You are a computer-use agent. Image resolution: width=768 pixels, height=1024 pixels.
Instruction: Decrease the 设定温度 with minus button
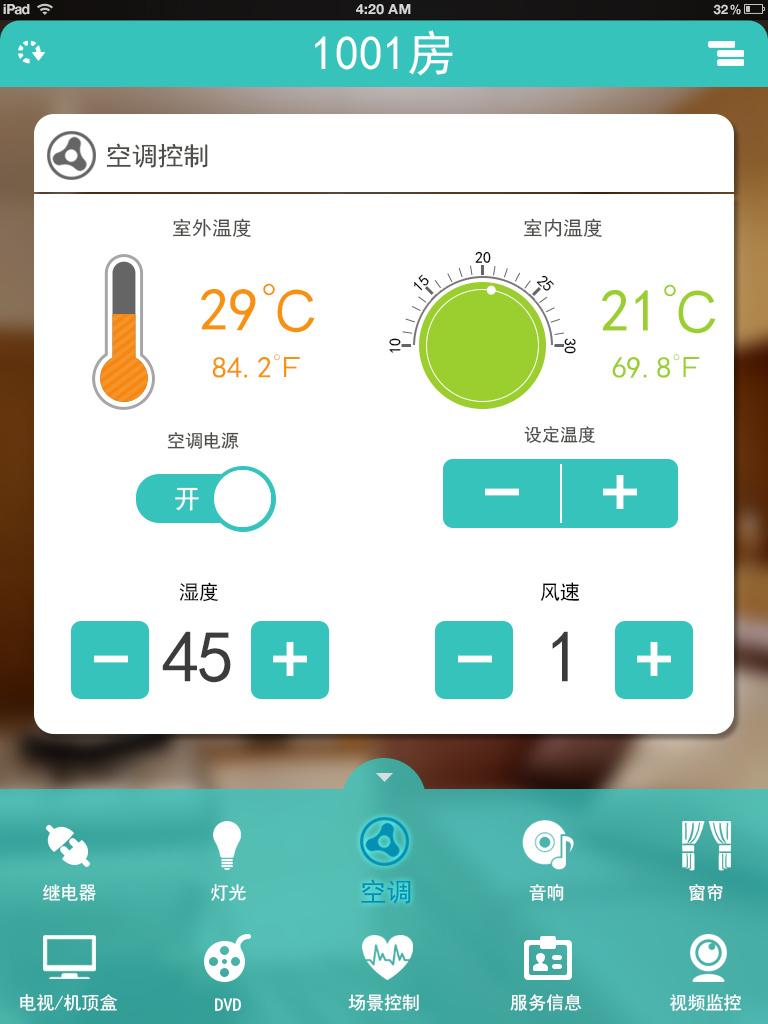click(x=502, y=492)
